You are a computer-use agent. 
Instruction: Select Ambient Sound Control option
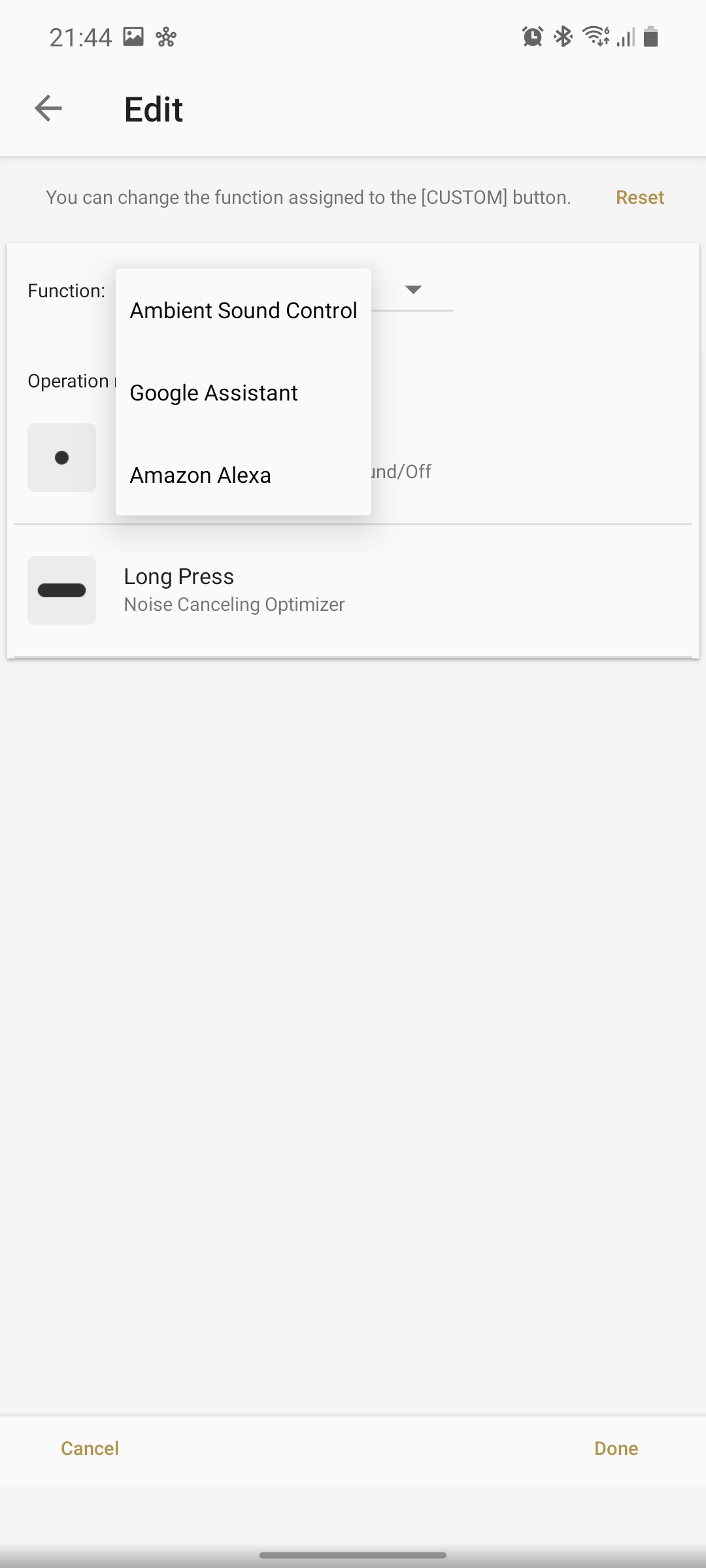[x=243, y=310]
